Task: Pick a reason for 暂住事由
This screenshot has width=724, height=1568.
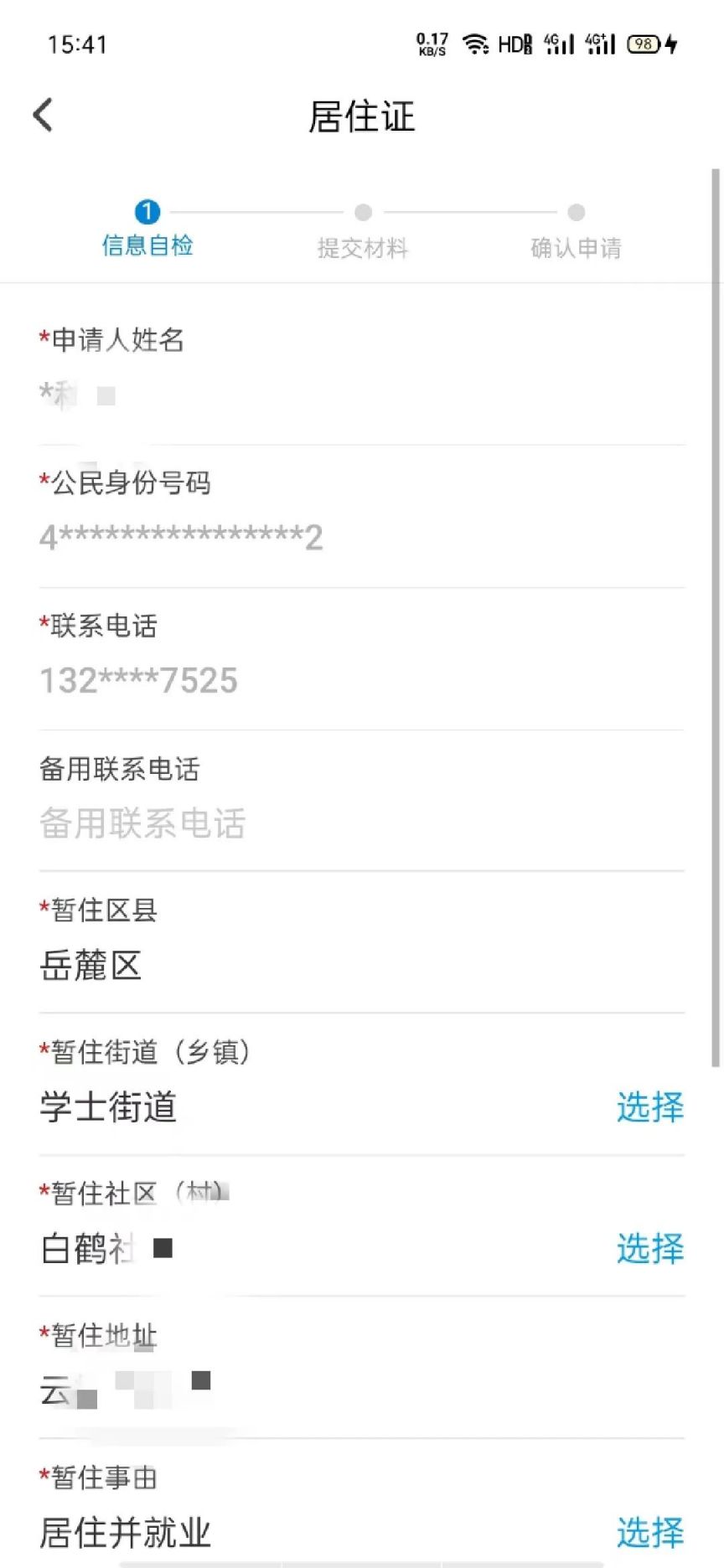Action: (x=649, y=1532)
